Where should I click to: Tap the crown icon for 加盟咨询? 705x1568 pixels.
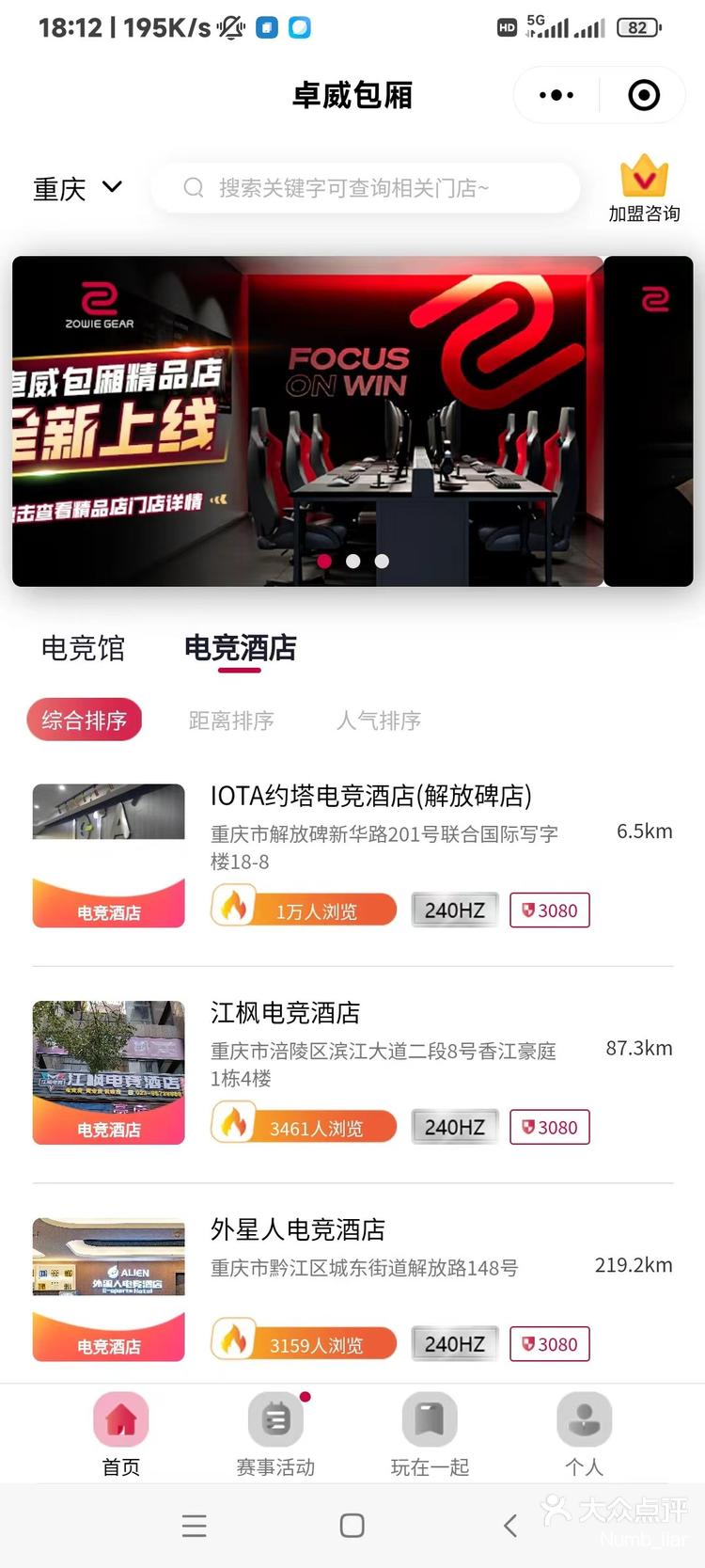[x=645, y=176]
